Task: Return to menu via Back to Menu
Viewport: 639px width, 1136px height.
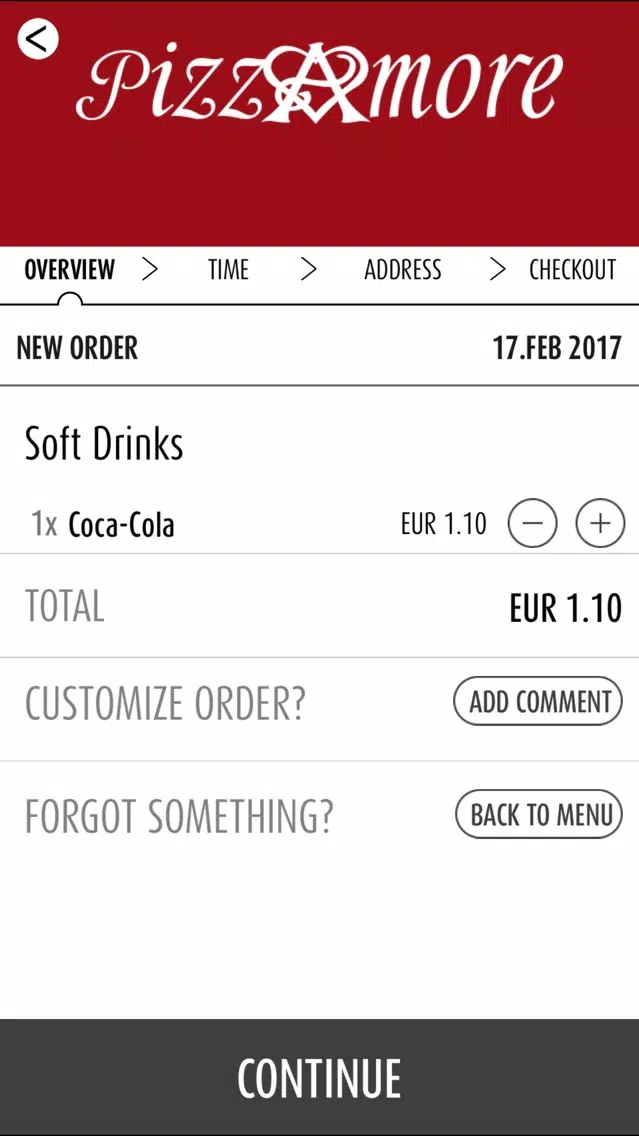Action: point(539,814)
